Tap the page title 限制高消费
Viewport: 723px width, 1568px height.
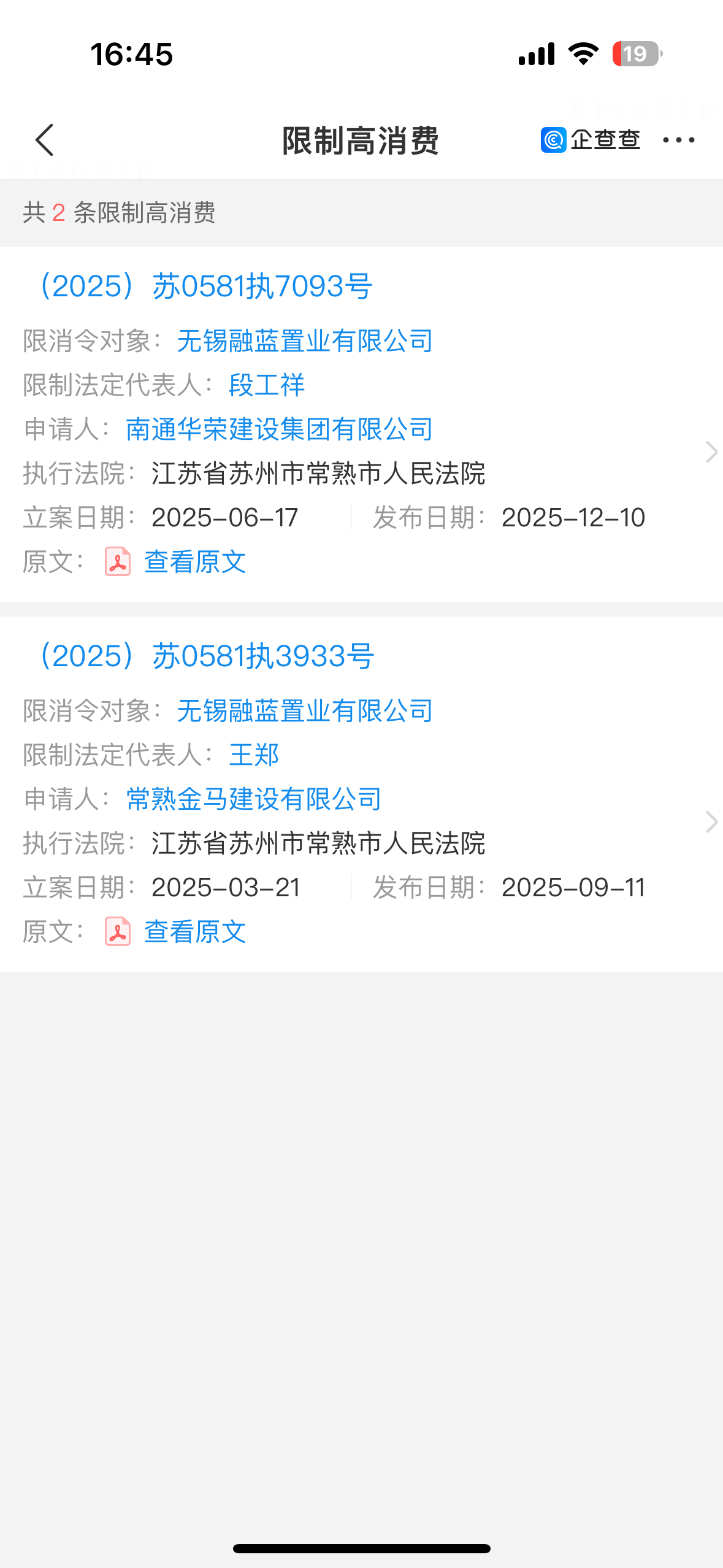[x=361, y=140]
